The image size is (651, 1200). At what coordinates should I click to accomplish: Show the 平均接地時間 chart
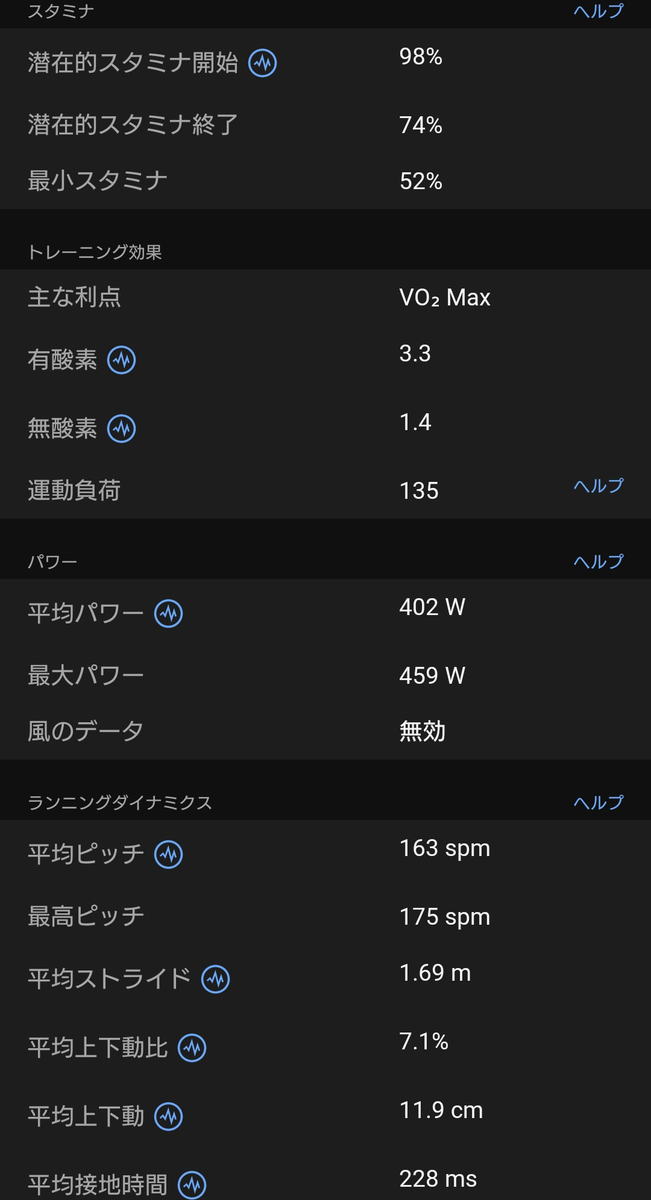(x=192, y=1185)
